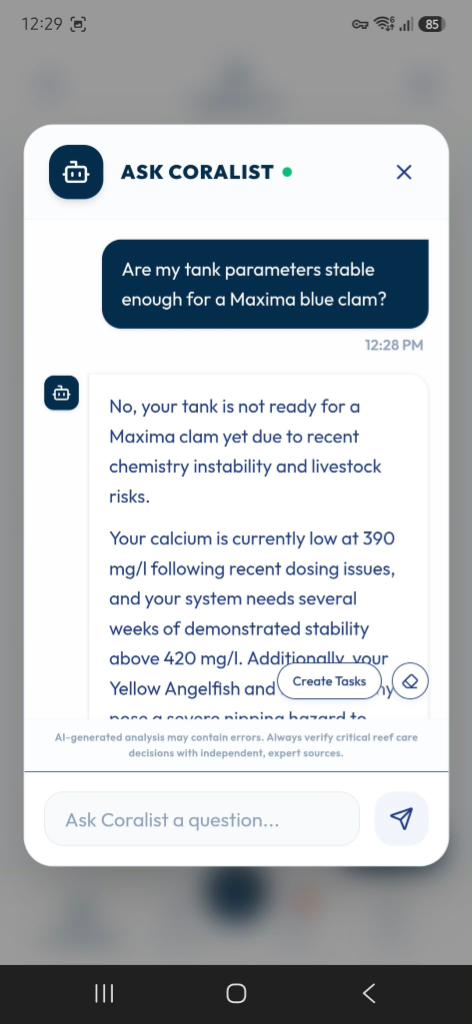Clear the chat with the eraser icon
472x1024 pixels.
point(411,681)
